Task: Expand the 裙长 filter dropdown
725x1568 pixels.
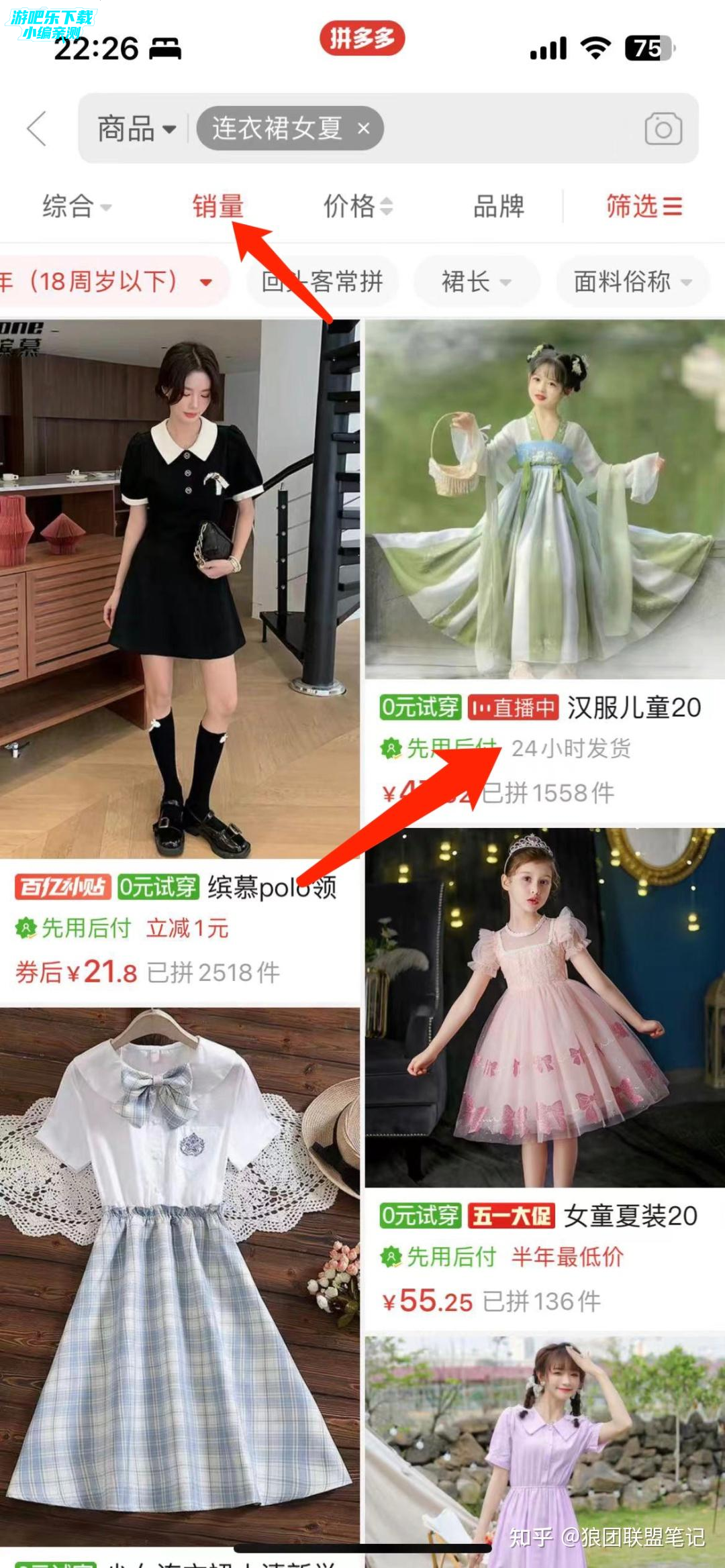Action: pyautogui.click(x=476, y=282)
